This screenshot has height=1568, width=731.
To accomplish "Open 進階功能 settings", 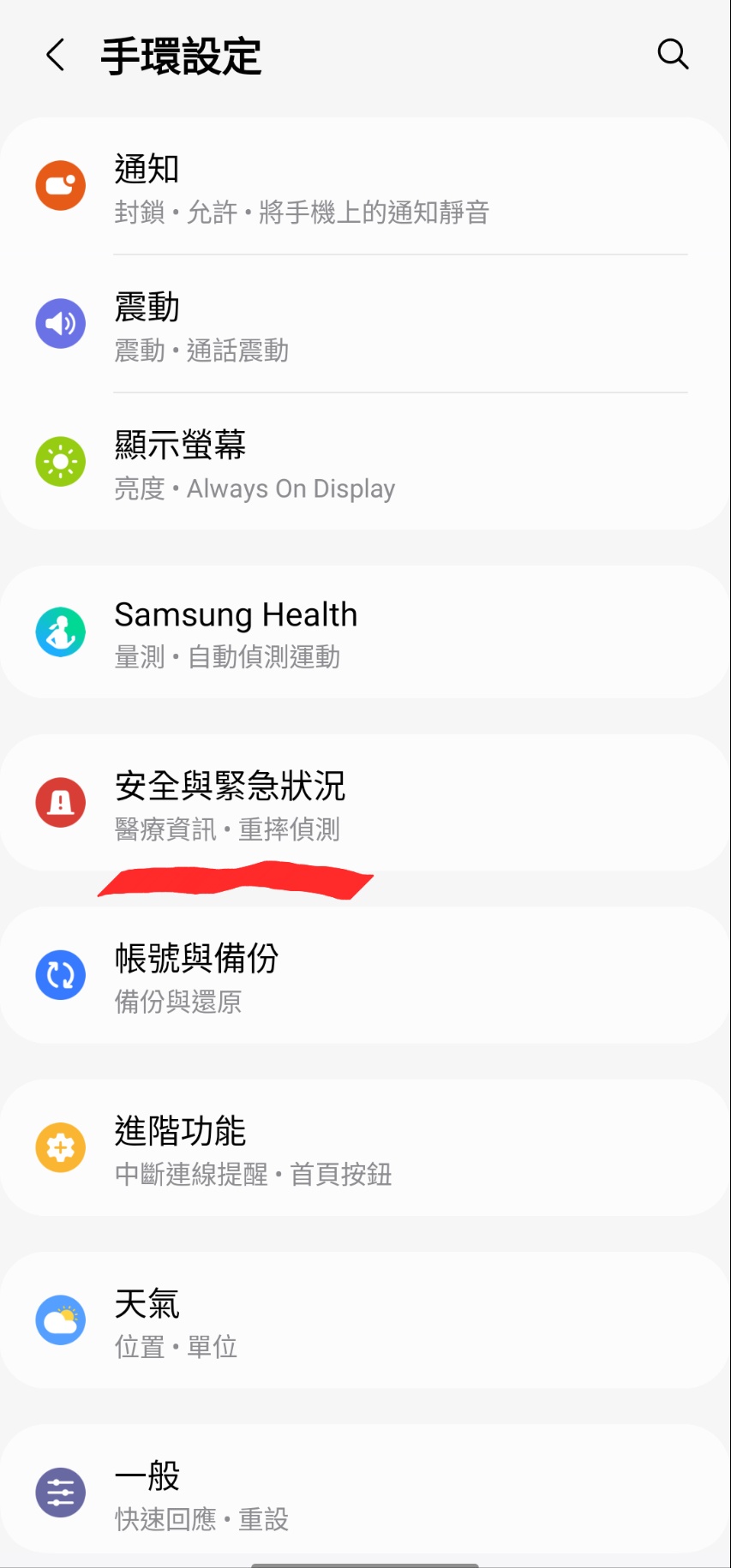I will coord(365,1148).
